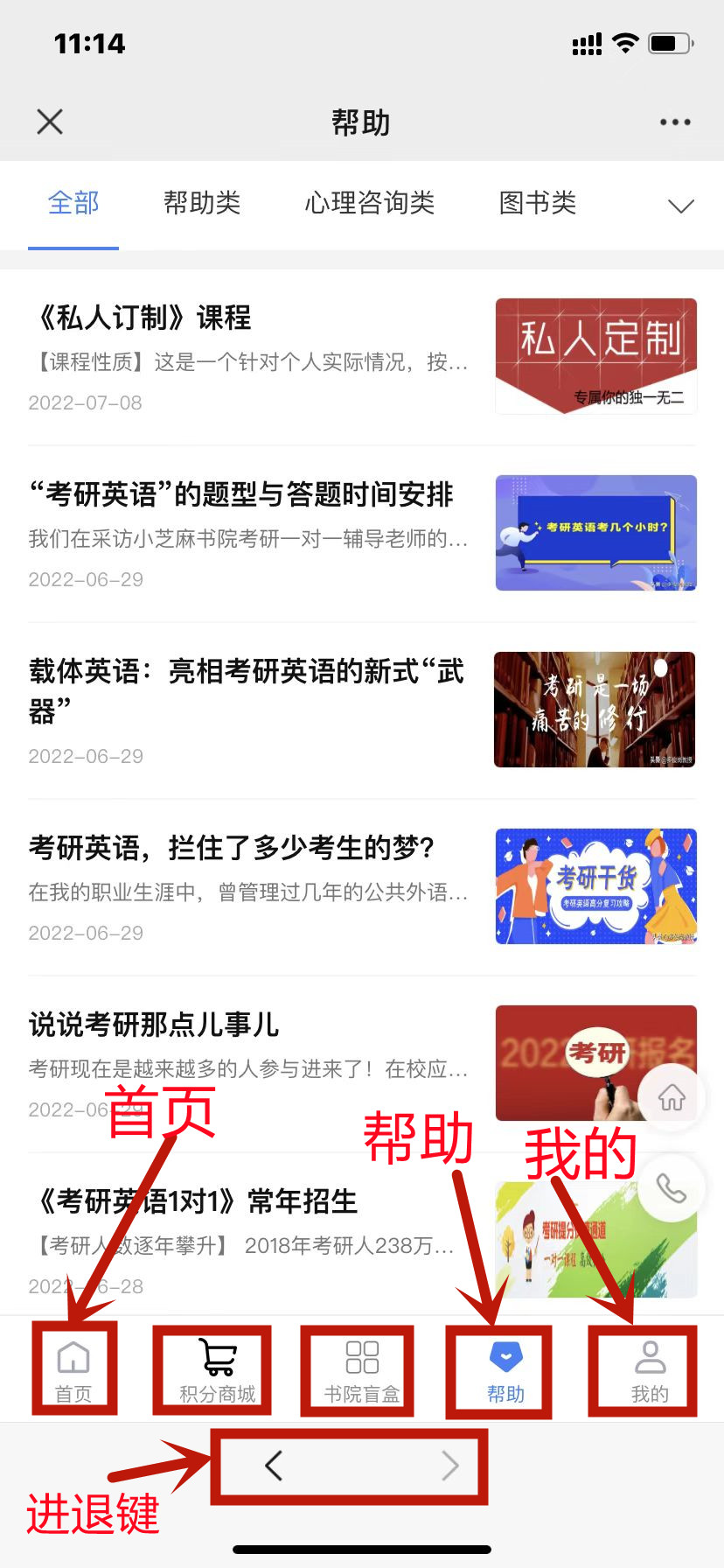Image resolution: width=724 pixels, height=1568 pixels.
Task: Switch to the 书院盲盒 tab
Action: click(361, 1371)
